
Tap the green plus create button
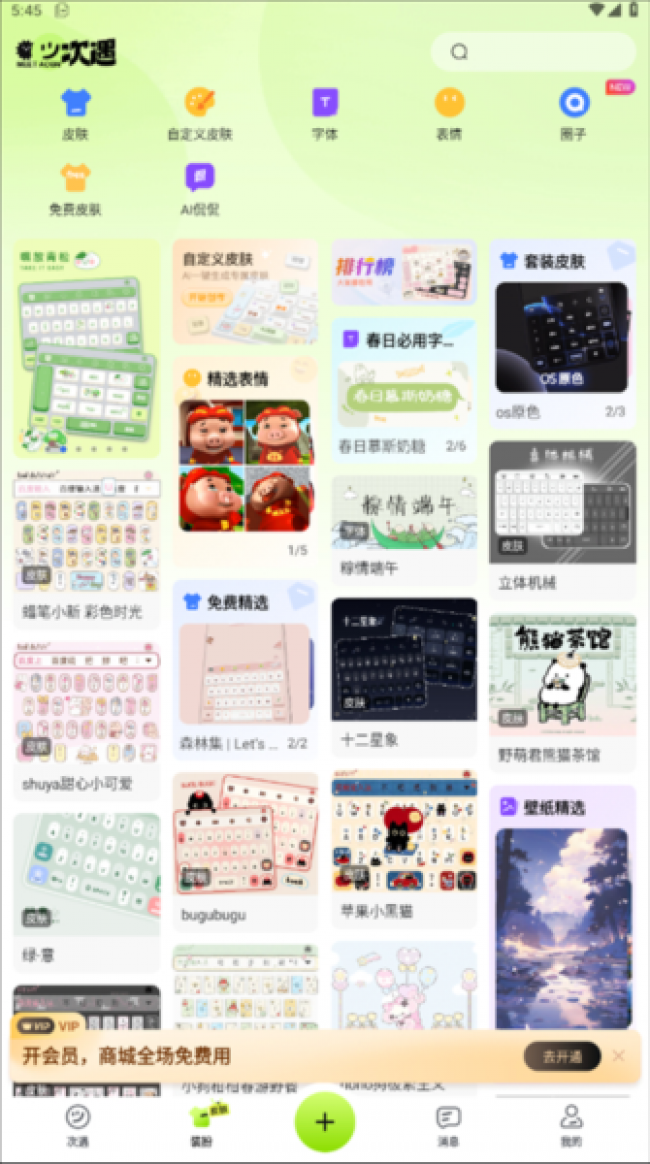pos(324,1121)
